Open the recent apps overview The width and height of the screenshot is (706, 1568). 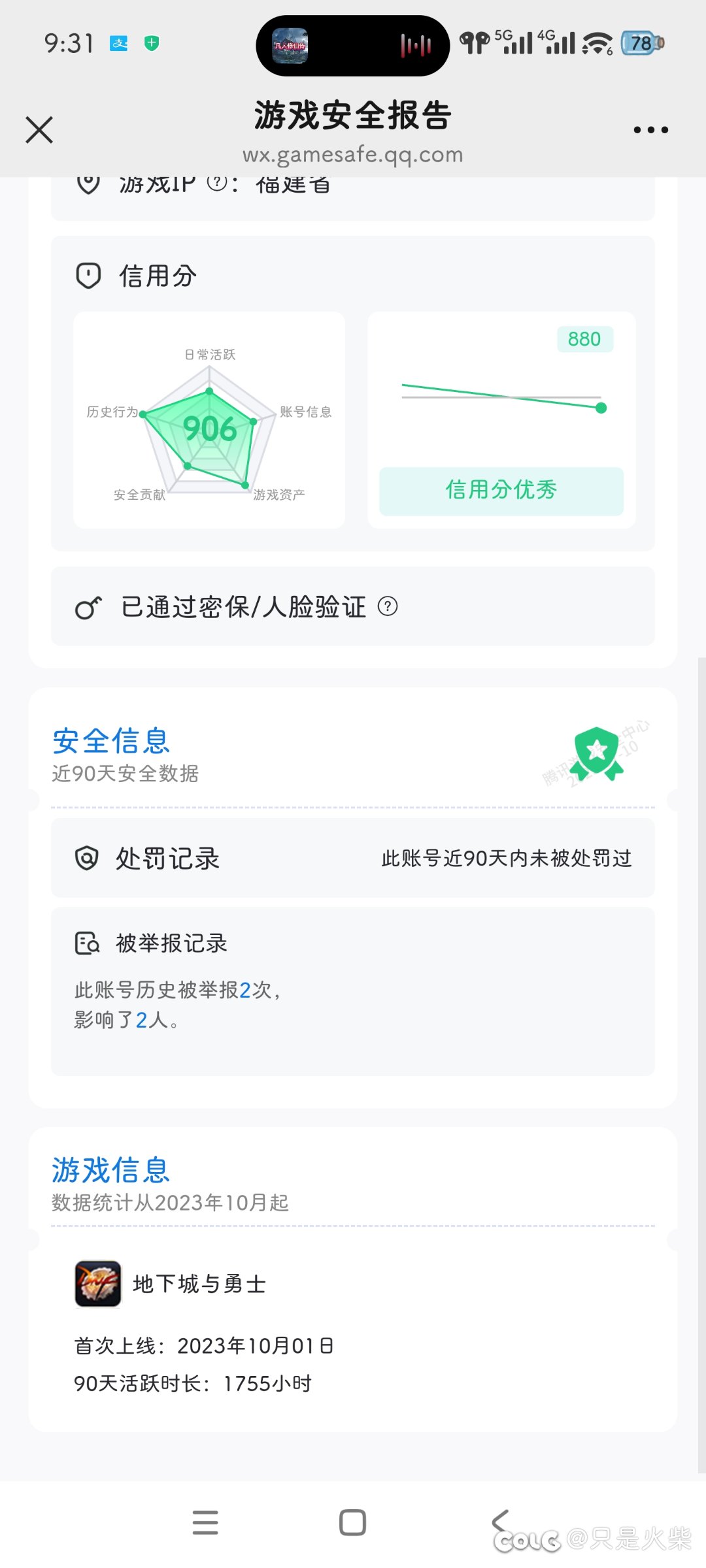pyautogui.click(x=205, y=1522)
